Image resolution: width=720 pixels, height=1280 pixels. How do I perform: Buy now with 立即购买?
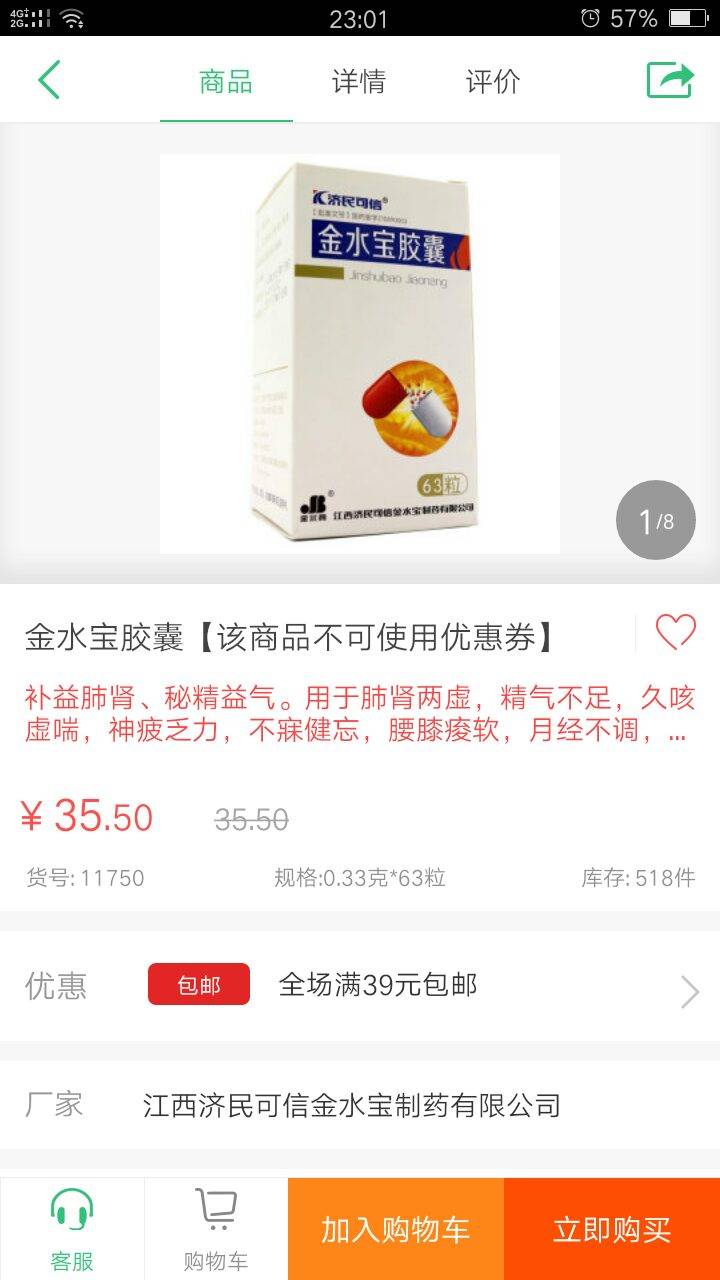coord(612,1229)
